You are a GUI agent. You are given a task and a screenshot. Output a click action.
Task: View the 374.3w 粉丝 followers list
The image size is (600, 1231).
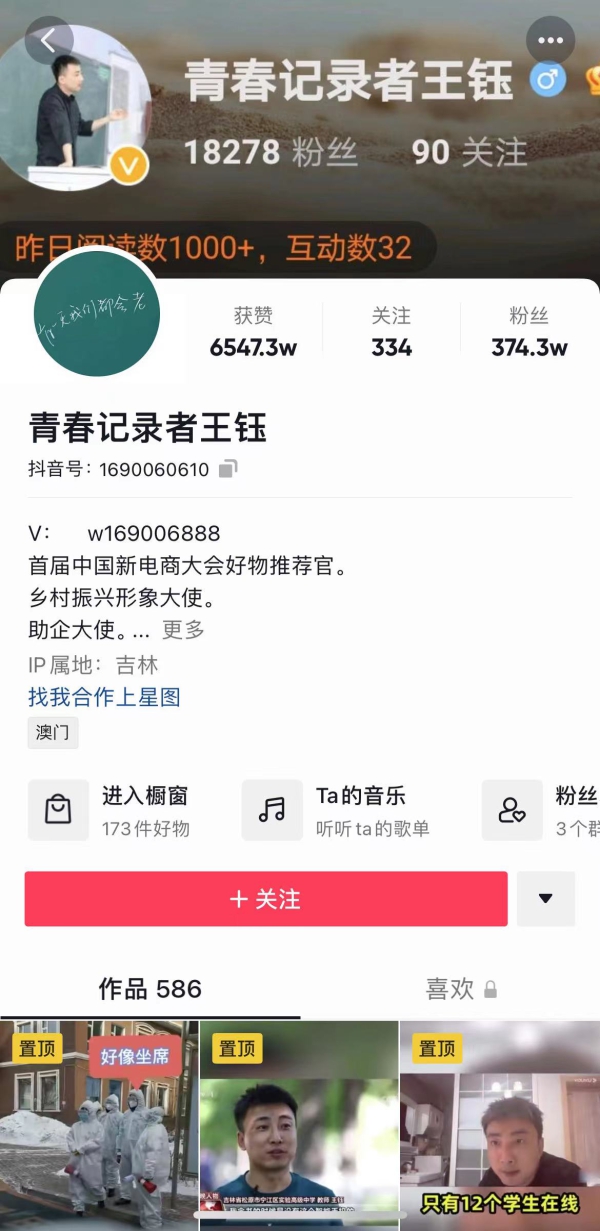529,333
